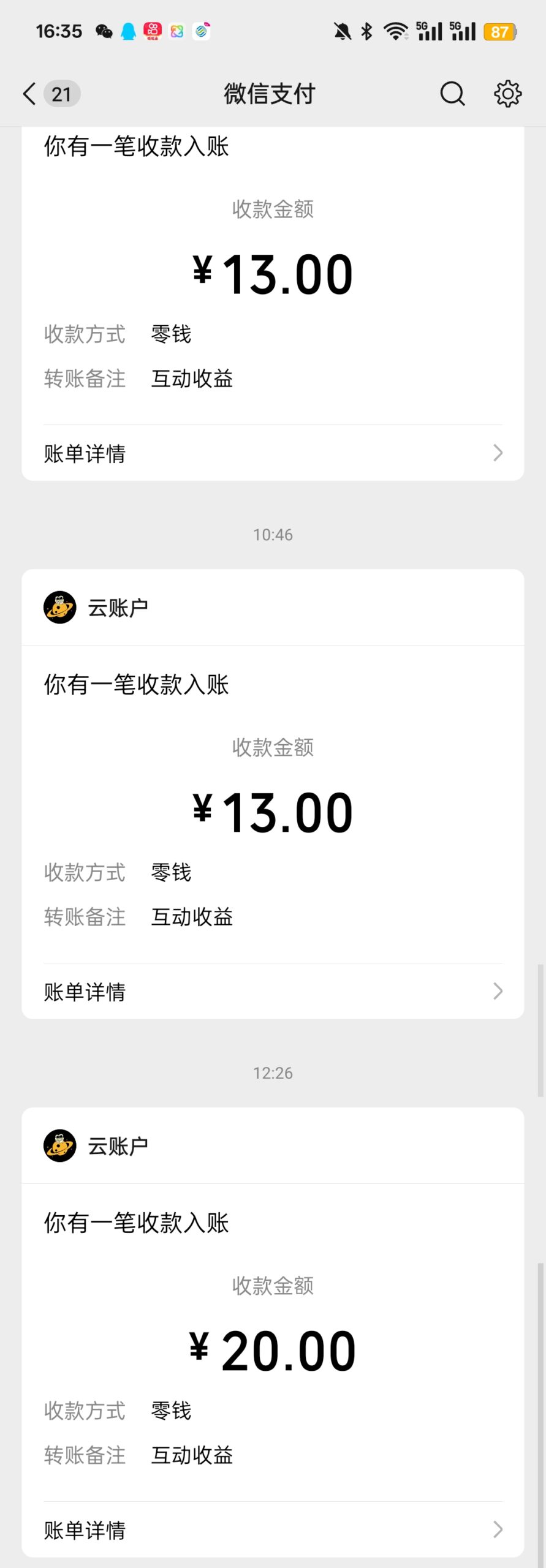Viewport: 546px width, 1568px height.
Task: Tap the 云账户 planet avatar of the bottom message
Action: 59,1145
